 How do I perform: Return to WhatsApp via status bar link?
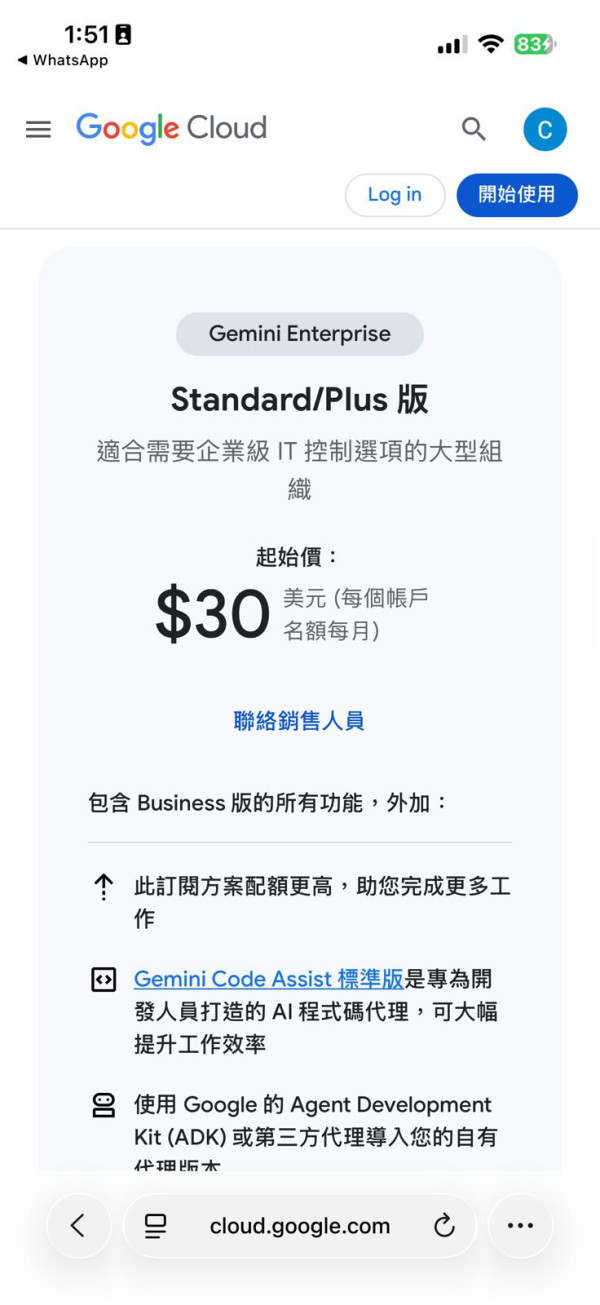pyautogui.click(x=62, y=60)
